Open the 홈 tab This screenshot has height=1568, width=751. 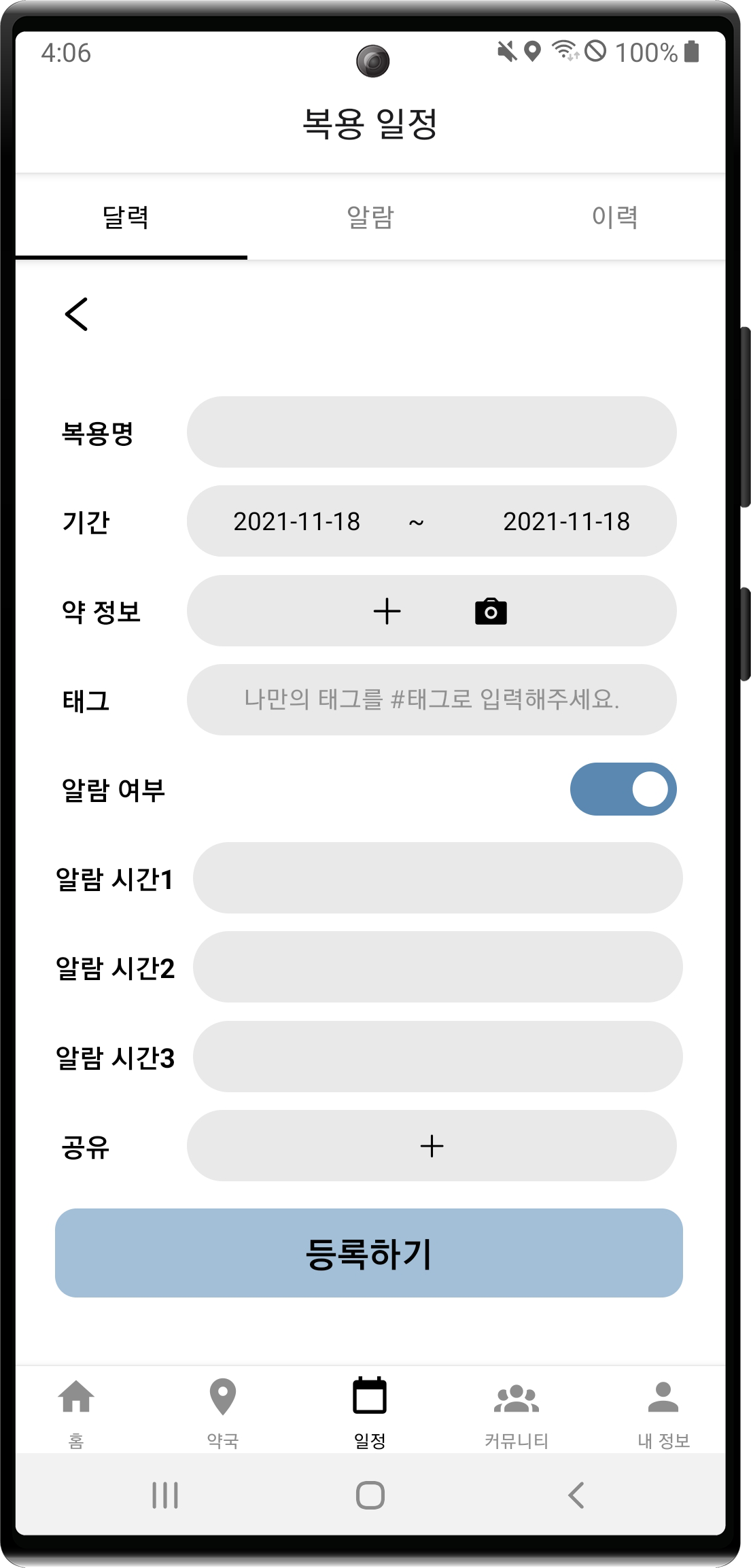pyautogui.click(x=76, y=1411)
